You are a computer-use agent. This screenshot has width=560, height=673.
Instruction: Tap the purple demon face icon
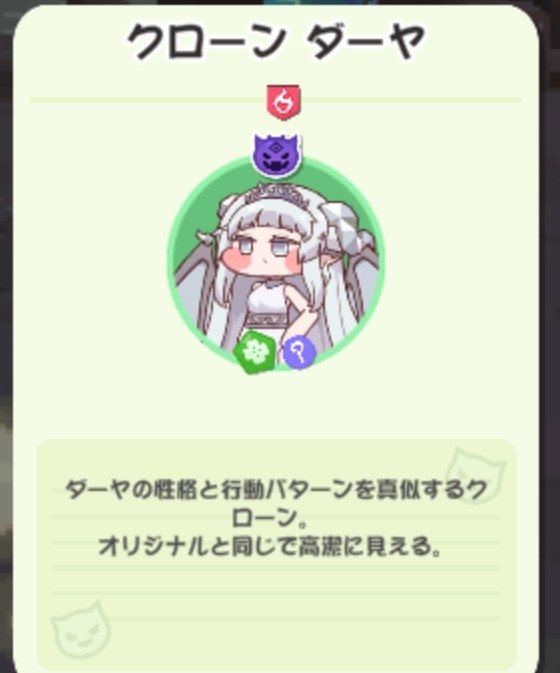(x=277, y=155)
